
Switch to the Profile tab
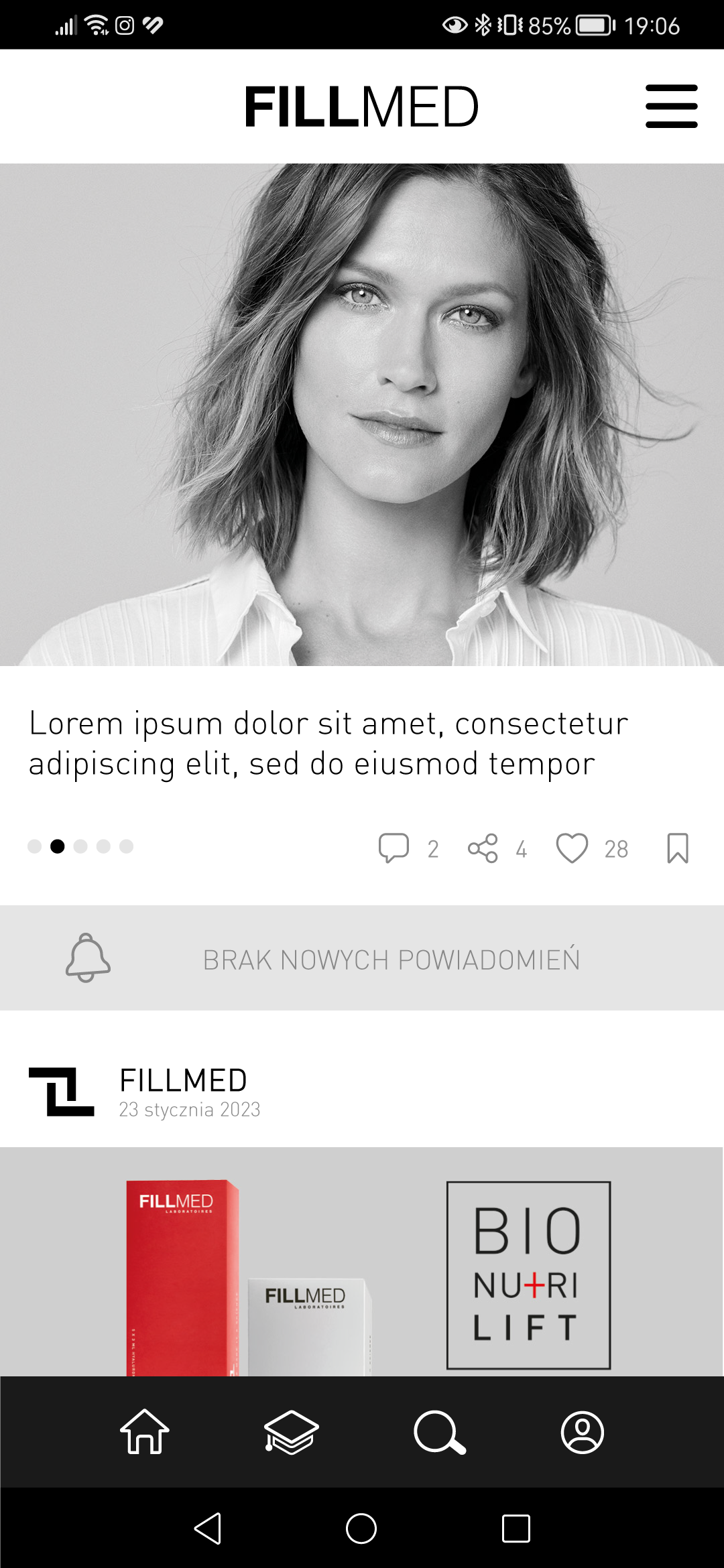[582, 1432]
